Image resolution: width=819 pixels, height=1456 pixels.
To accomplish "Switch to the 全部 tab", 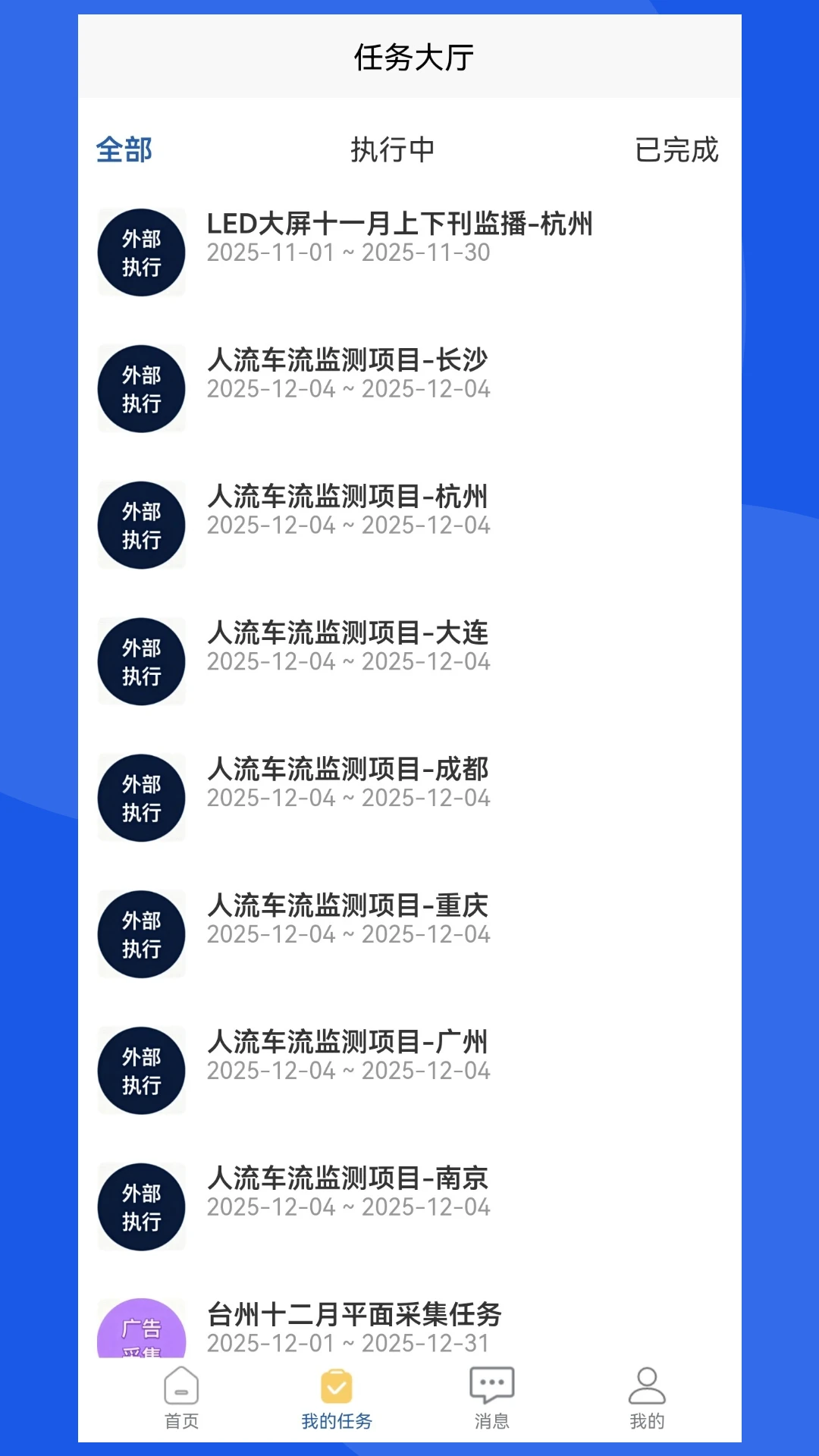I will [124, 150].
